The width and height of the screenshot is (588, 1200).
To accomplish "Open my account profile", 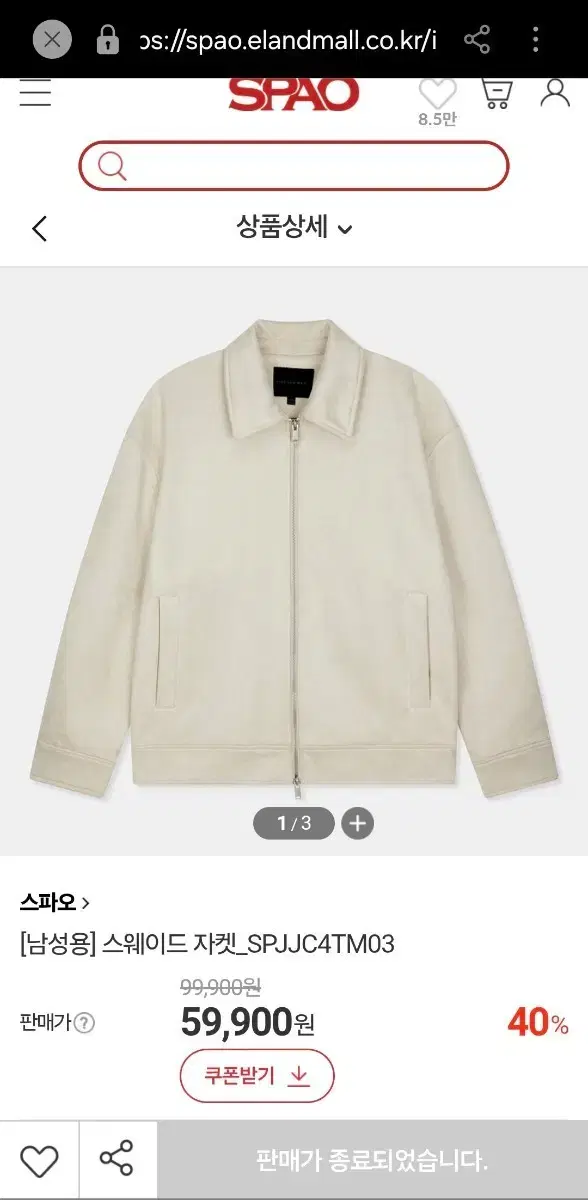I will (555, 92).
